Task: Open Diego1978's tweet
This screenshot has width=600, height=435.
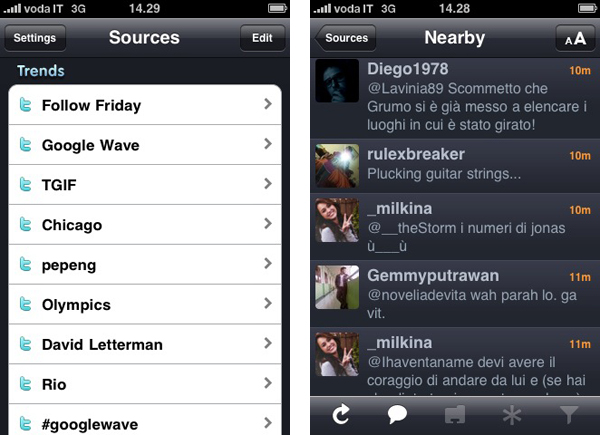Action: pos(455,97)
